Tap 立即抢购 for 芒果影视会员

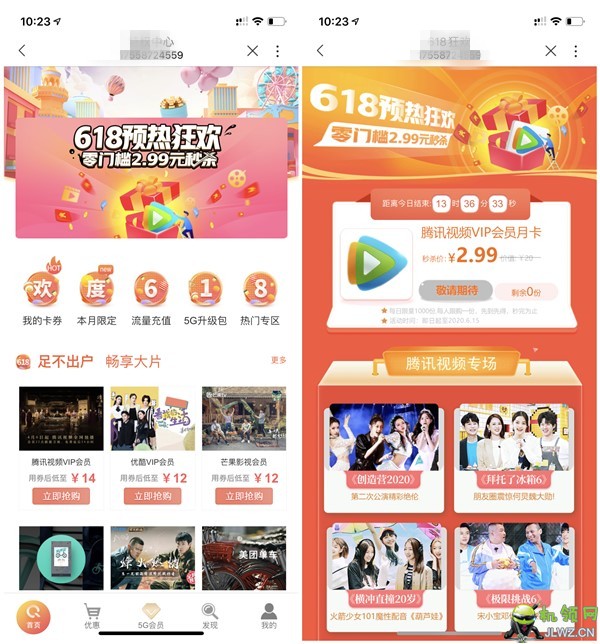(244, 496)
